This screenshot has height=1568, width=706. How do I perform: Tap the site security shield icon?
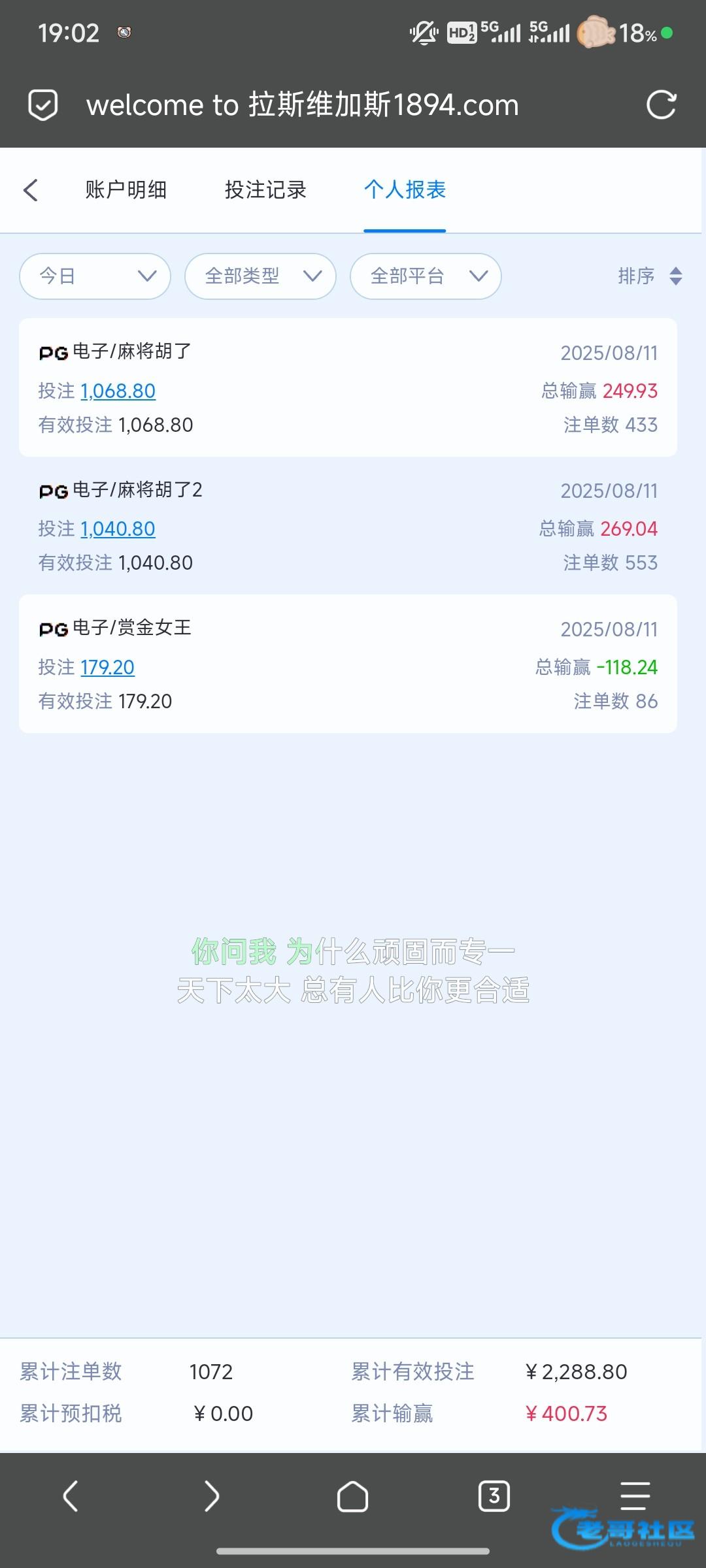[43, 105]
